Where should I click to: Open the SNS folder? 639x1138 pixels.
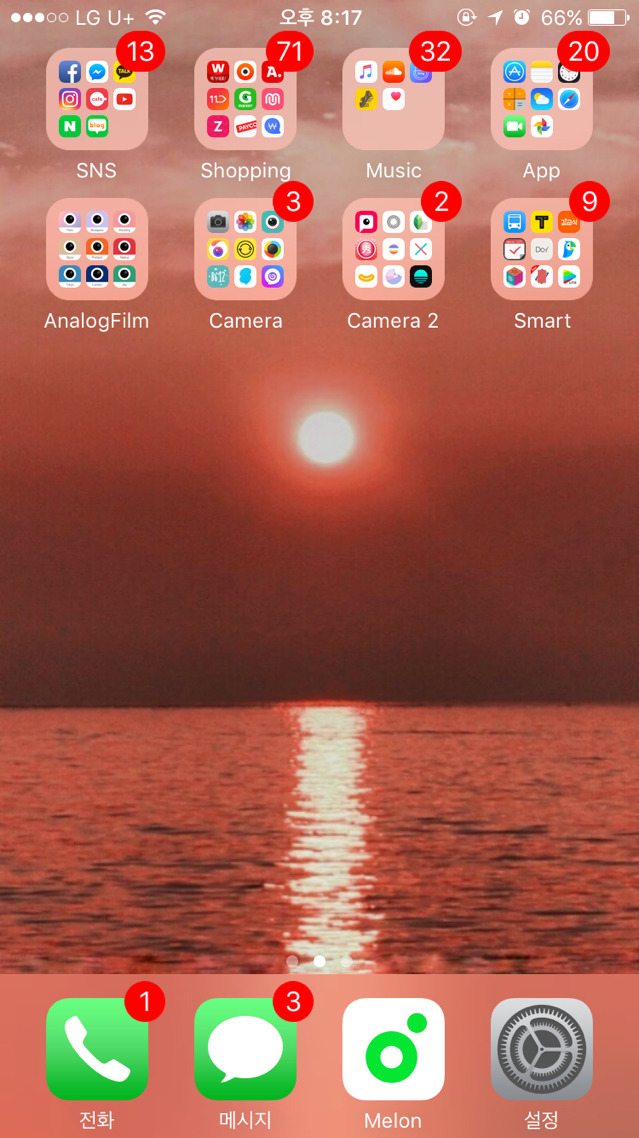click(97, 99)
